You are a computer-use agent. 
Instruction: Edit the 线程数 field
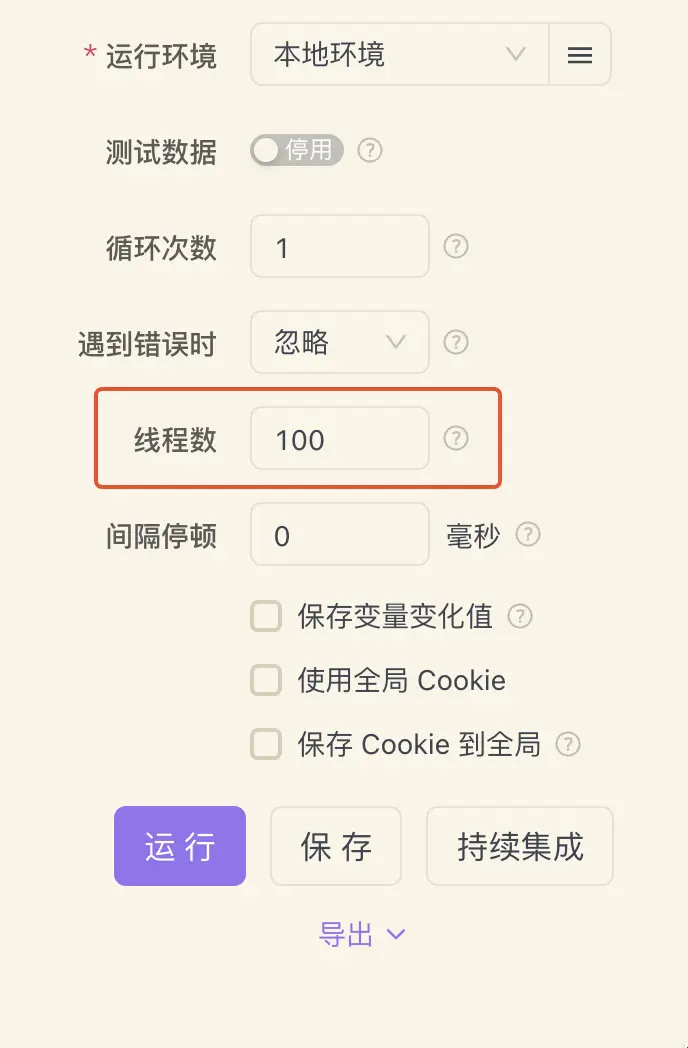339,439
